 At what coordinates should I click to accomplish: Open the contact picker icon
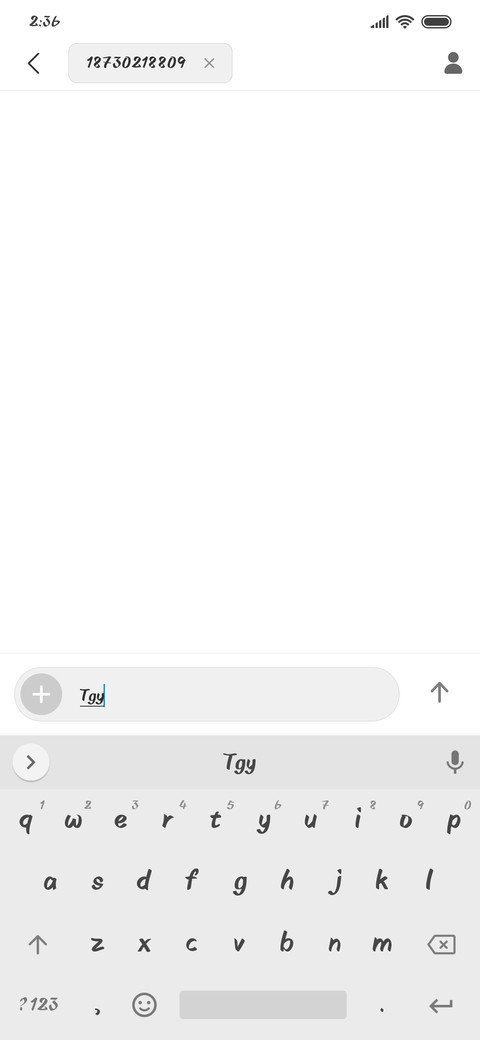click(453, 63)
